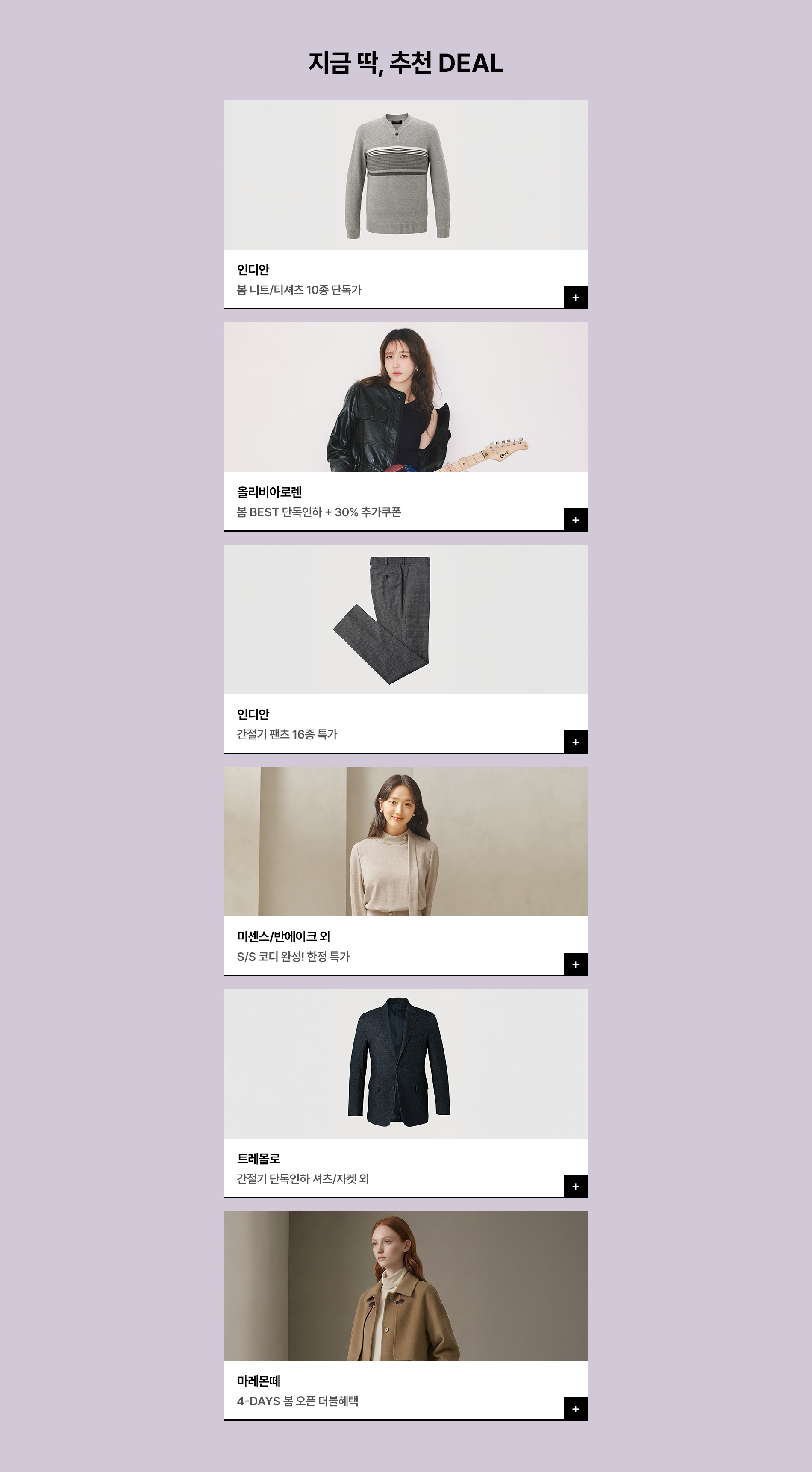Tap the plus button on 봄 니트/티셔츠 deal
Screen dimensions: 812x1472
click(575, 298)
